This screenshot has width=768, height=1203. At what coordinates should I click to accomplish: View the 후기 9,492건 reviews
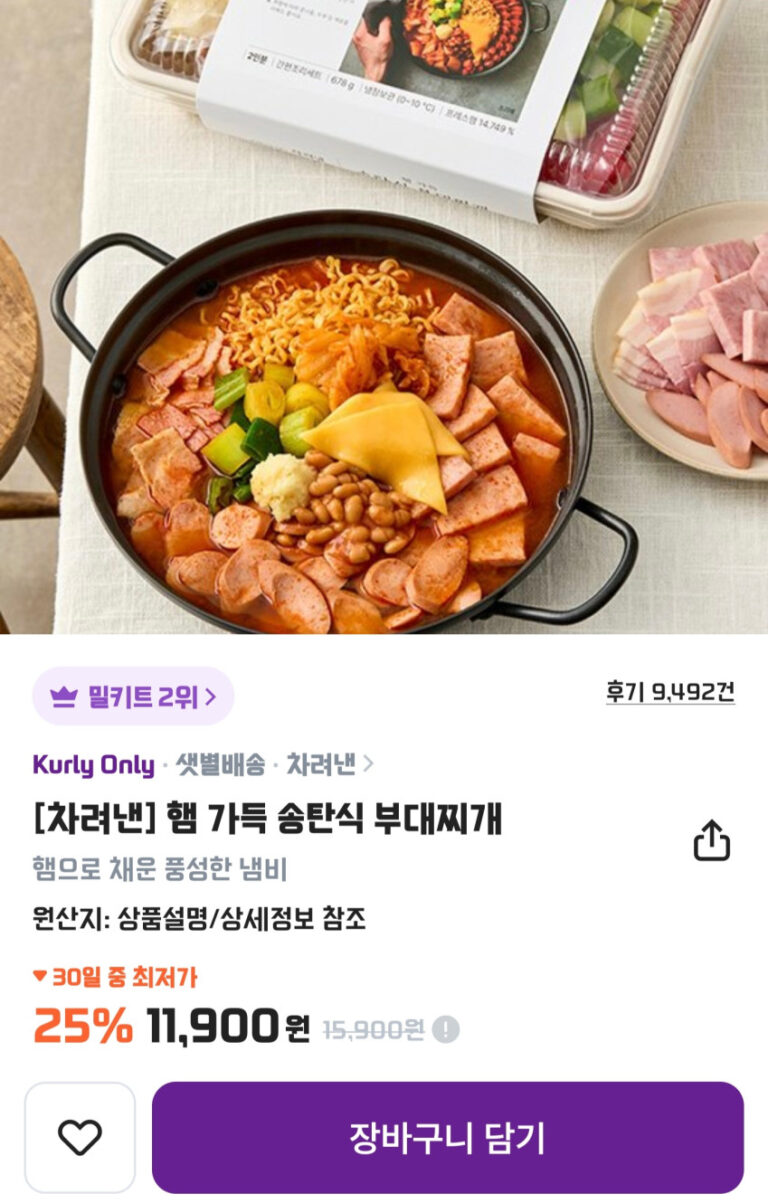(x=669, y=692)
